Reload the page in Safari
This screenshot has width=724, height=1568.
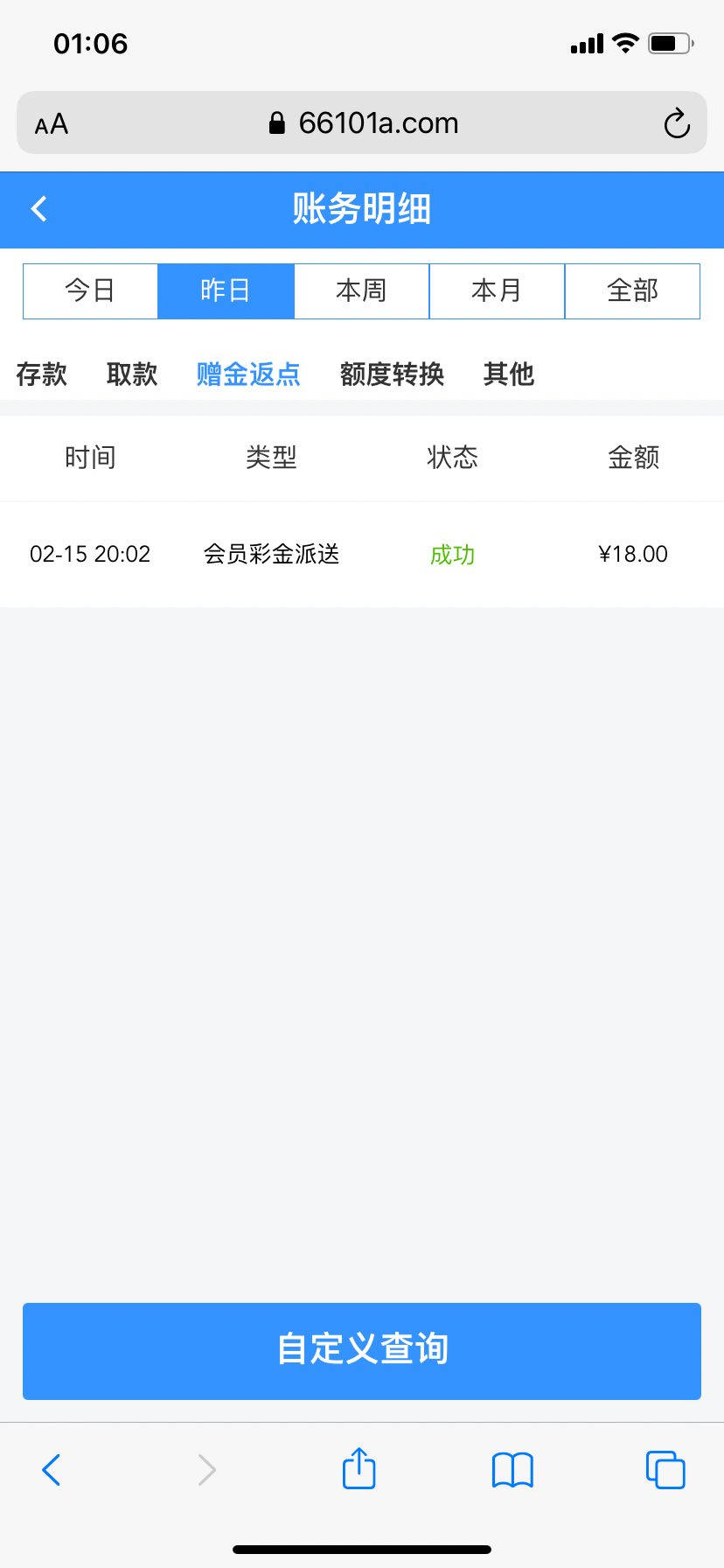[x=677, y=123]
